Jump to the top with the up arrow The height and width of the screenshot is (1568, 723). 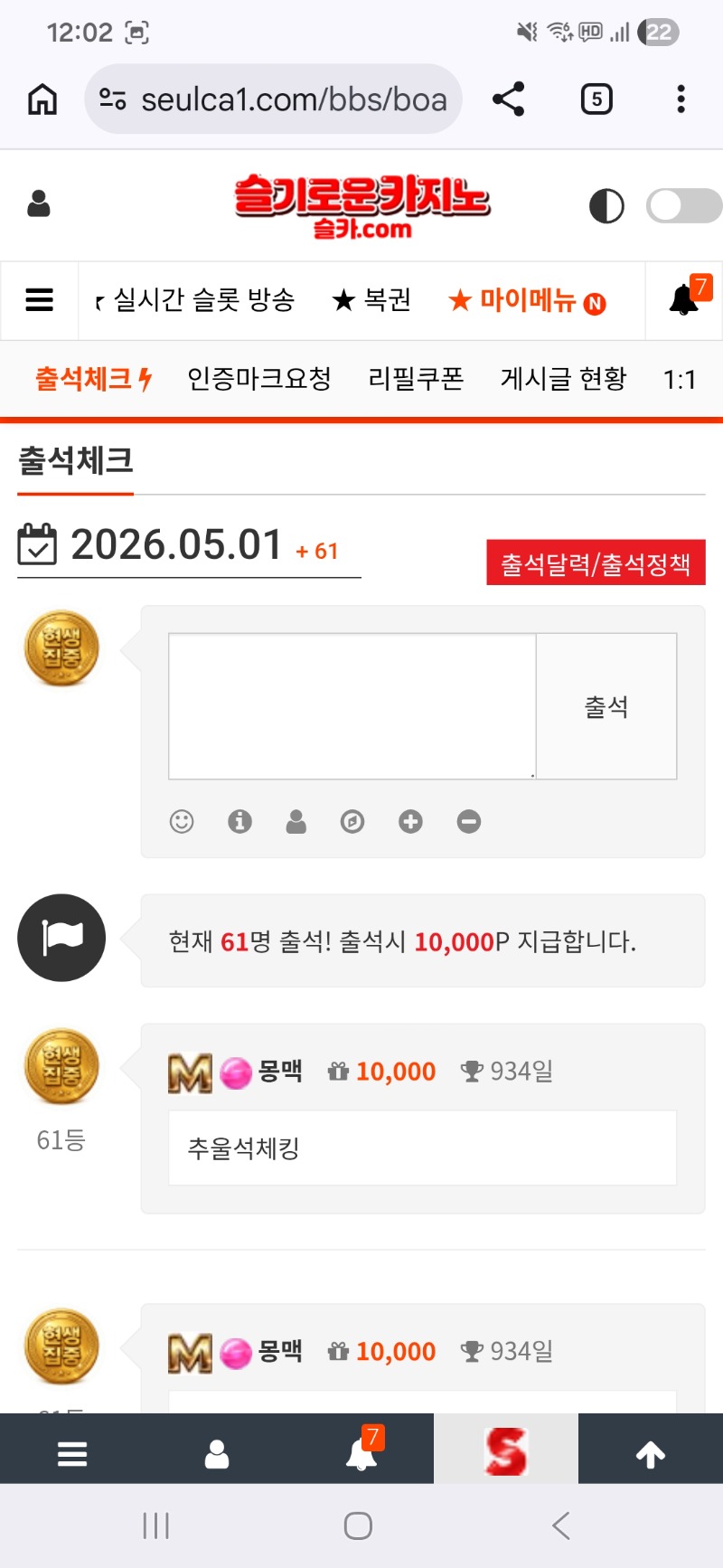click(651, 1454)
